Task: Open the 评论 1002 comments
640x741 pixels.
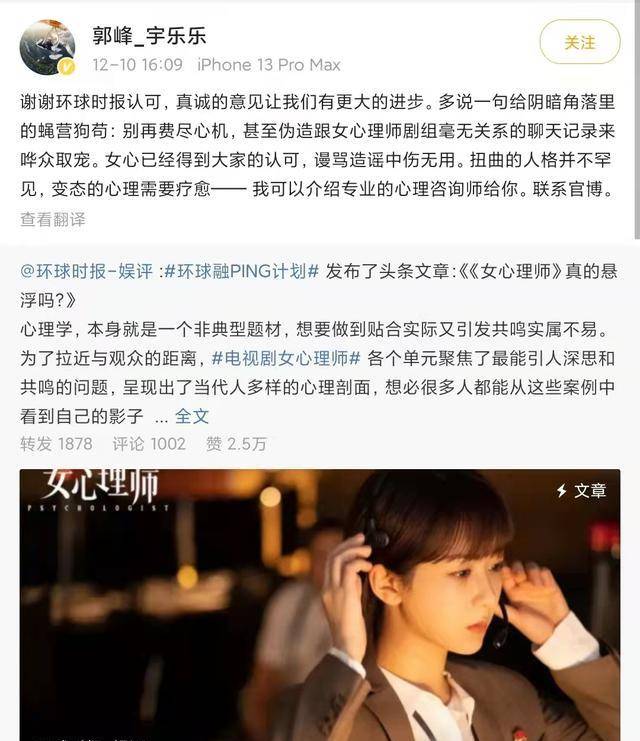Action: [x=149, y=443]
